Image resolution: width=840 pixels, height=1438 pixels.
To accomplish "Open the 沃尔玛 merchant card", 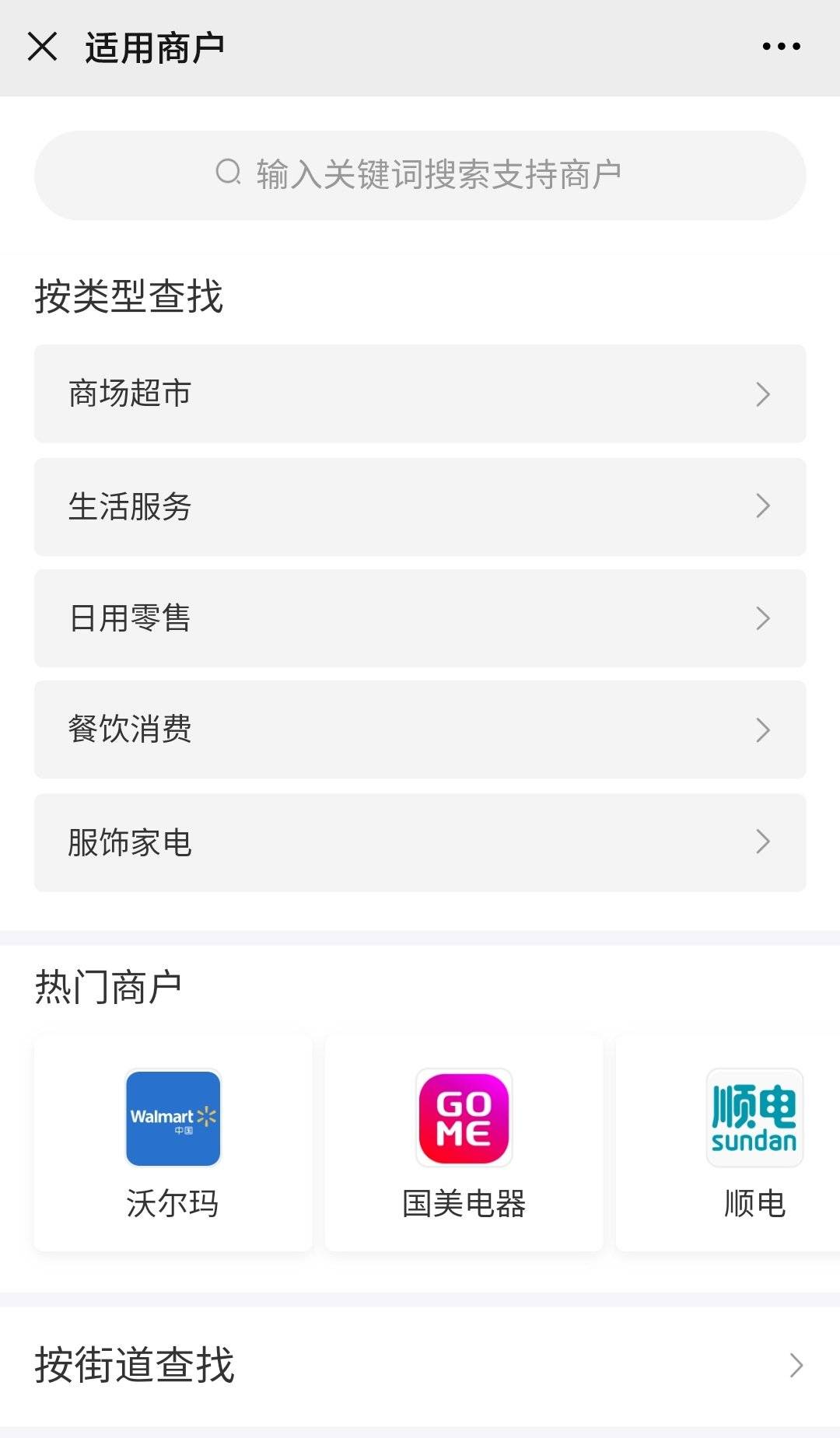I will pos(173,1142).
